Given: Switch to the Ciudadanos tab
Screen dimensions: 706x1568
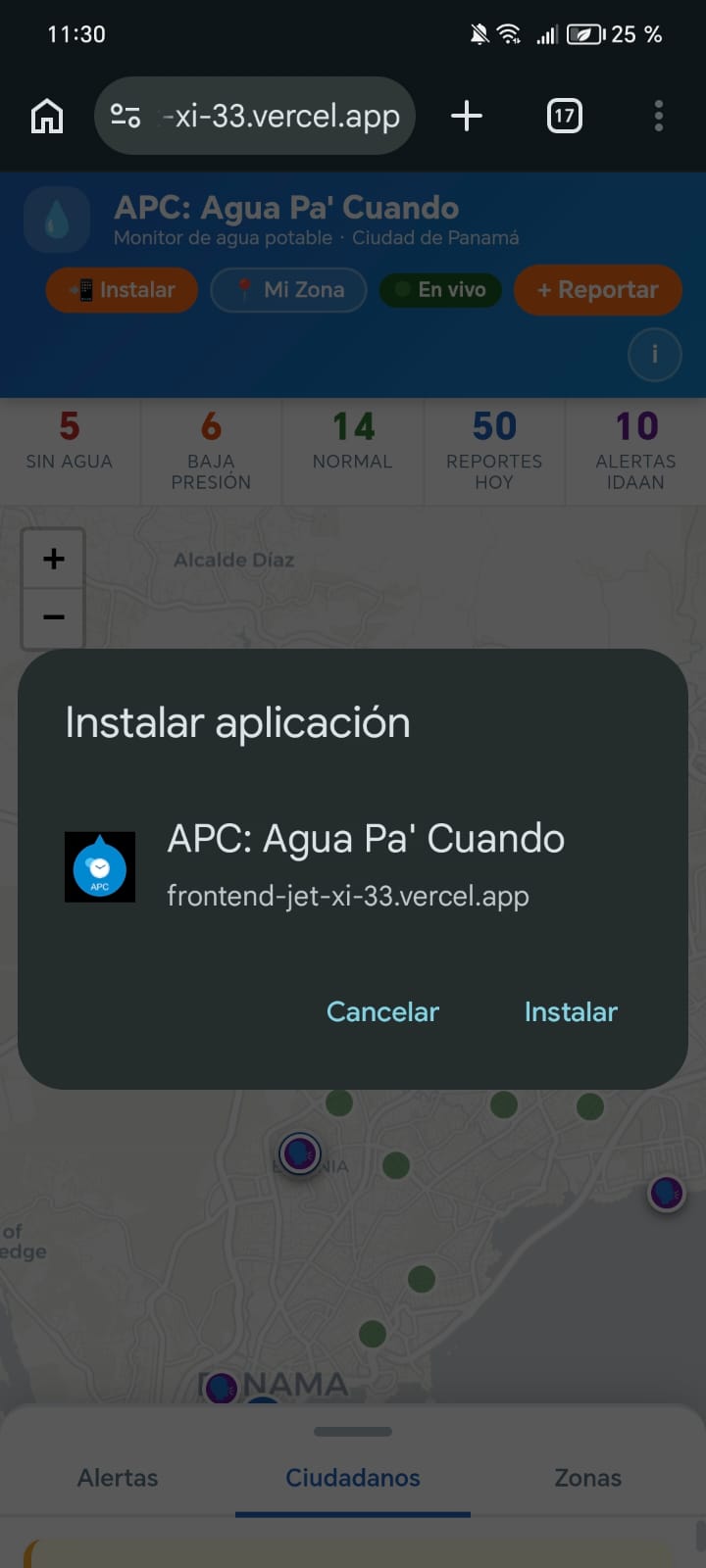Looking at the screenshot, I should [x=353, y=1478].
